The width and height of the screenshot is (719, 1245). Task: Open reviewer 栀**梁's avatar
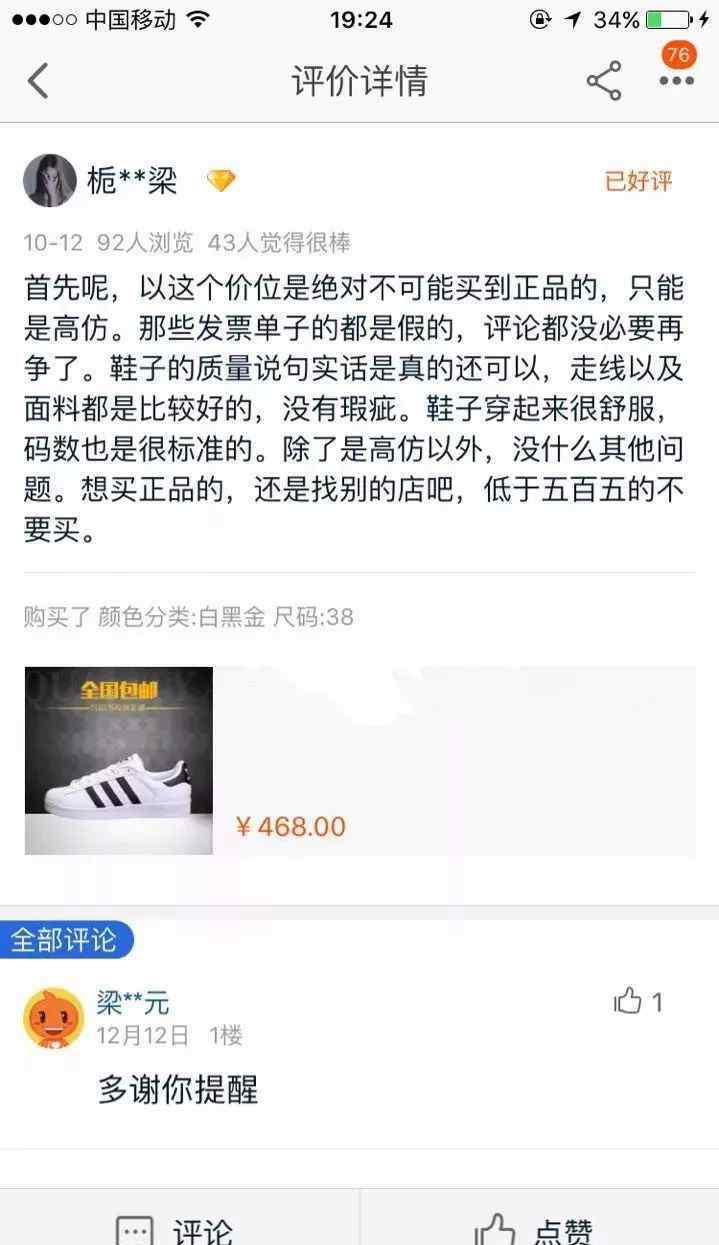(50, 181)
